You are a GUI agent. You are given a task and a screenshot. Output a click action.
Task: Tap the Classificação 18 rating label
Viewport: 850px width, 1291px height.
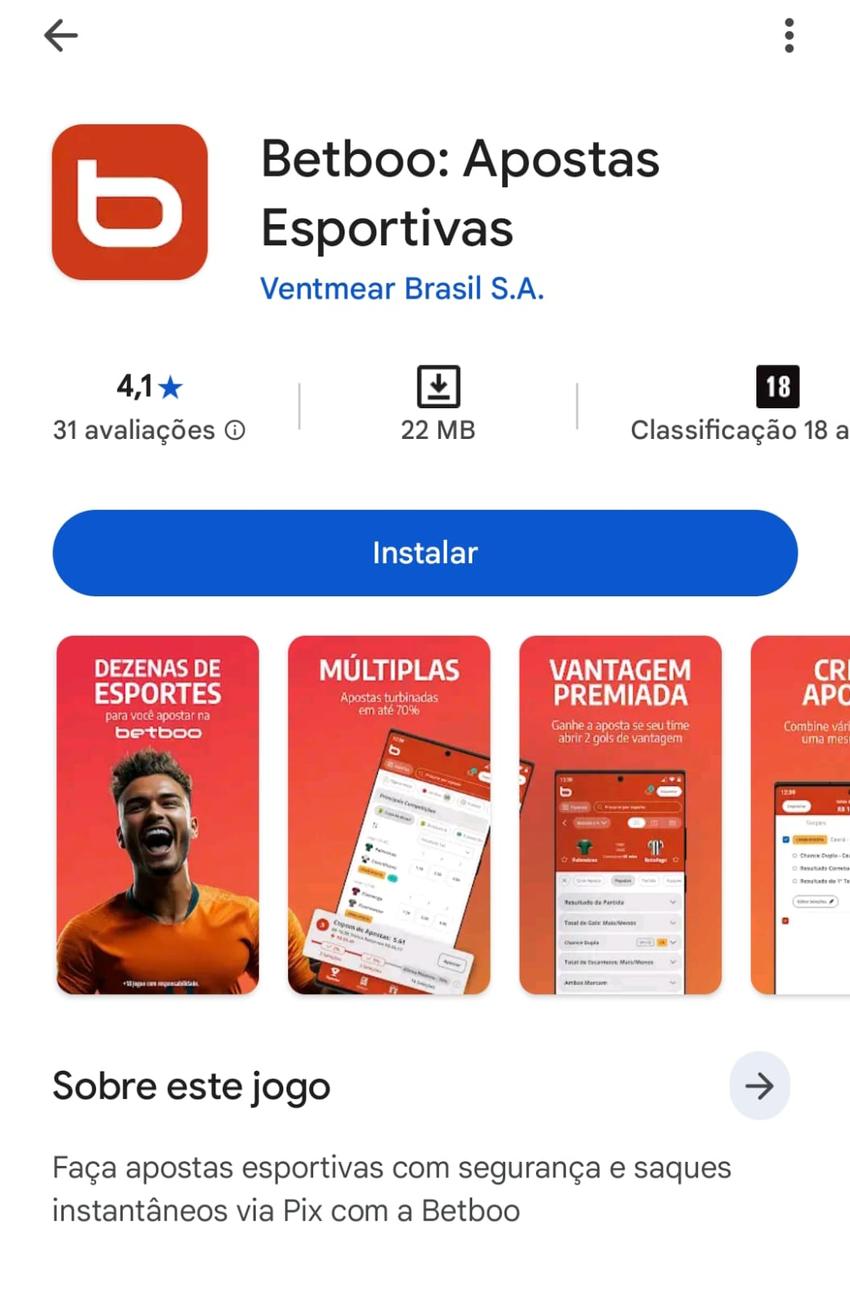(738, 430)
